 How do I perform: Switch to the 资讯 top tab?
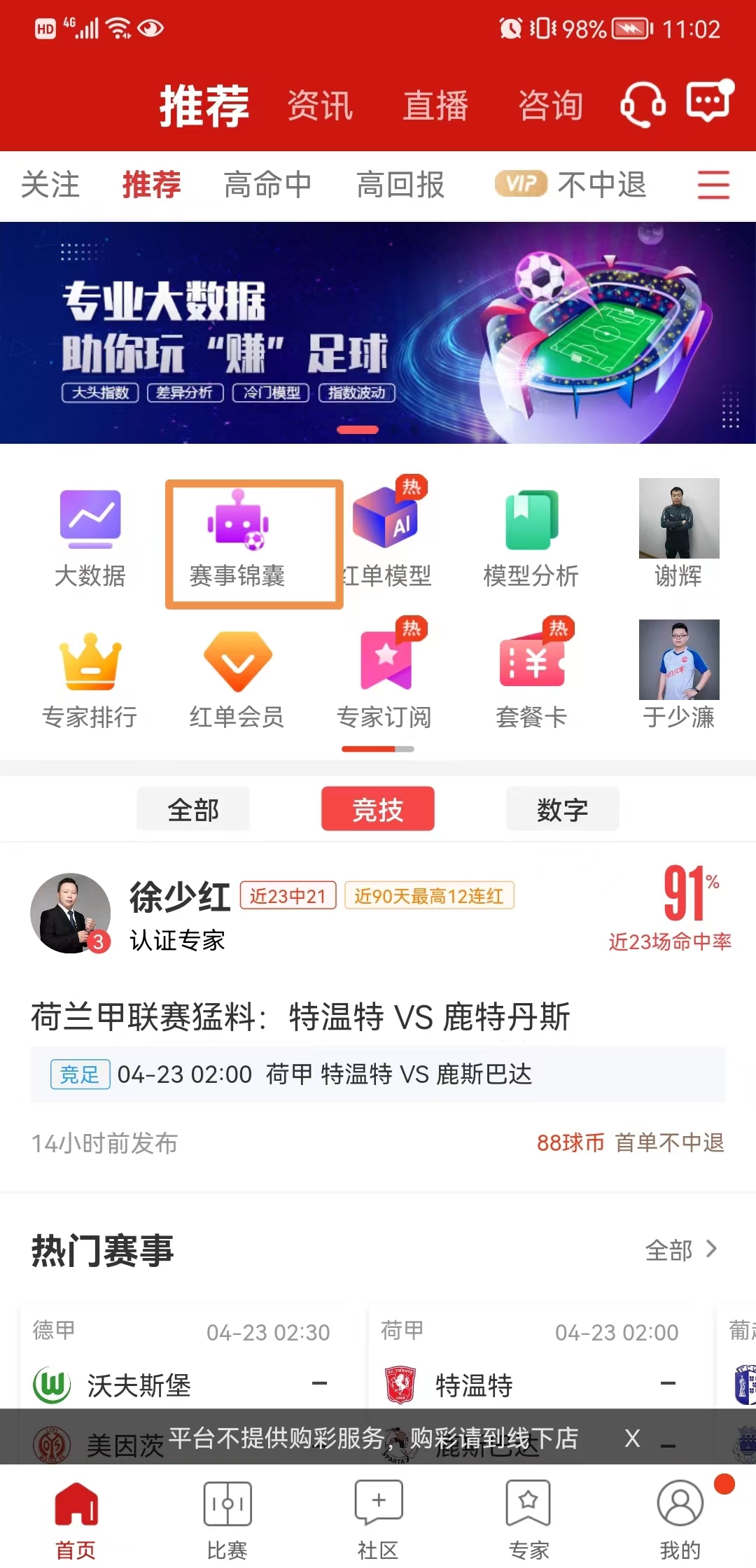320,106
